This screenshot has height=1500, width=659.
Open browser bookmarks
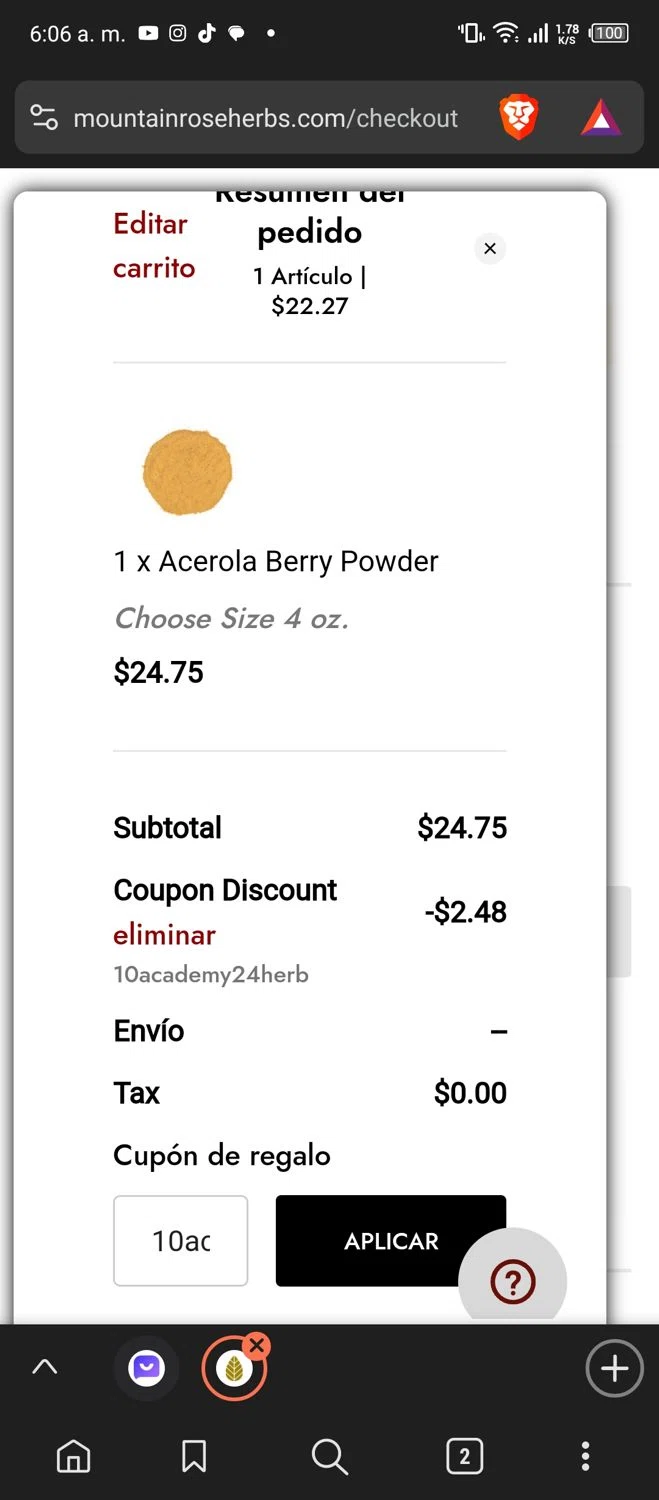click(x=194, y=1457)
